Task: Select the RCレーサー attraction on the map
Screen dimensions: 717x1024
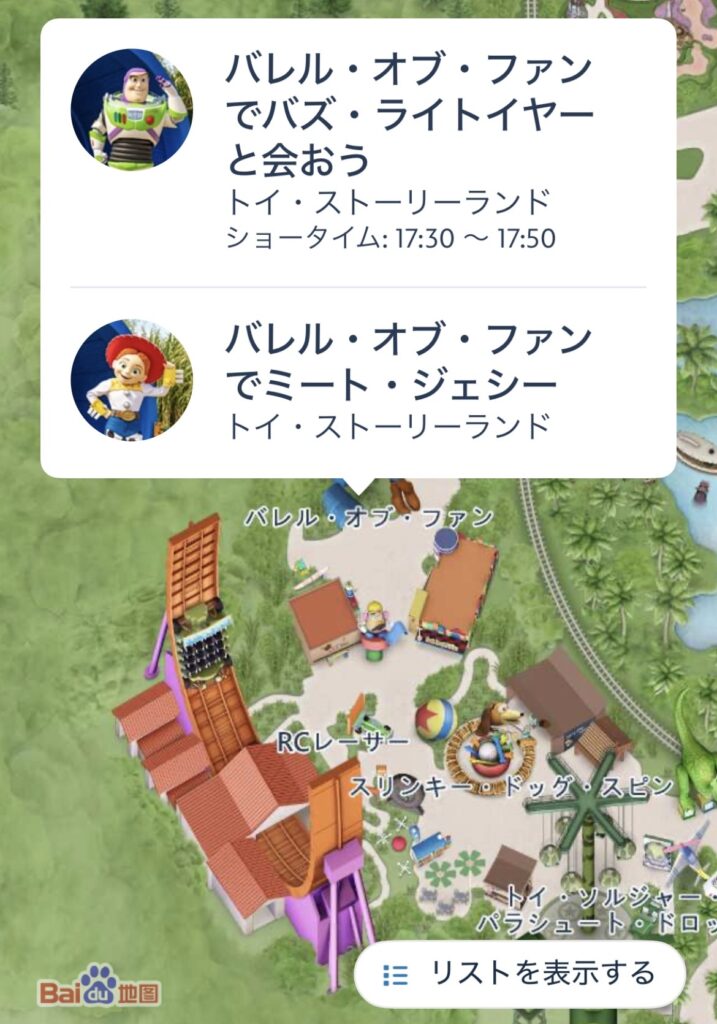Action: tap(343, 742)
